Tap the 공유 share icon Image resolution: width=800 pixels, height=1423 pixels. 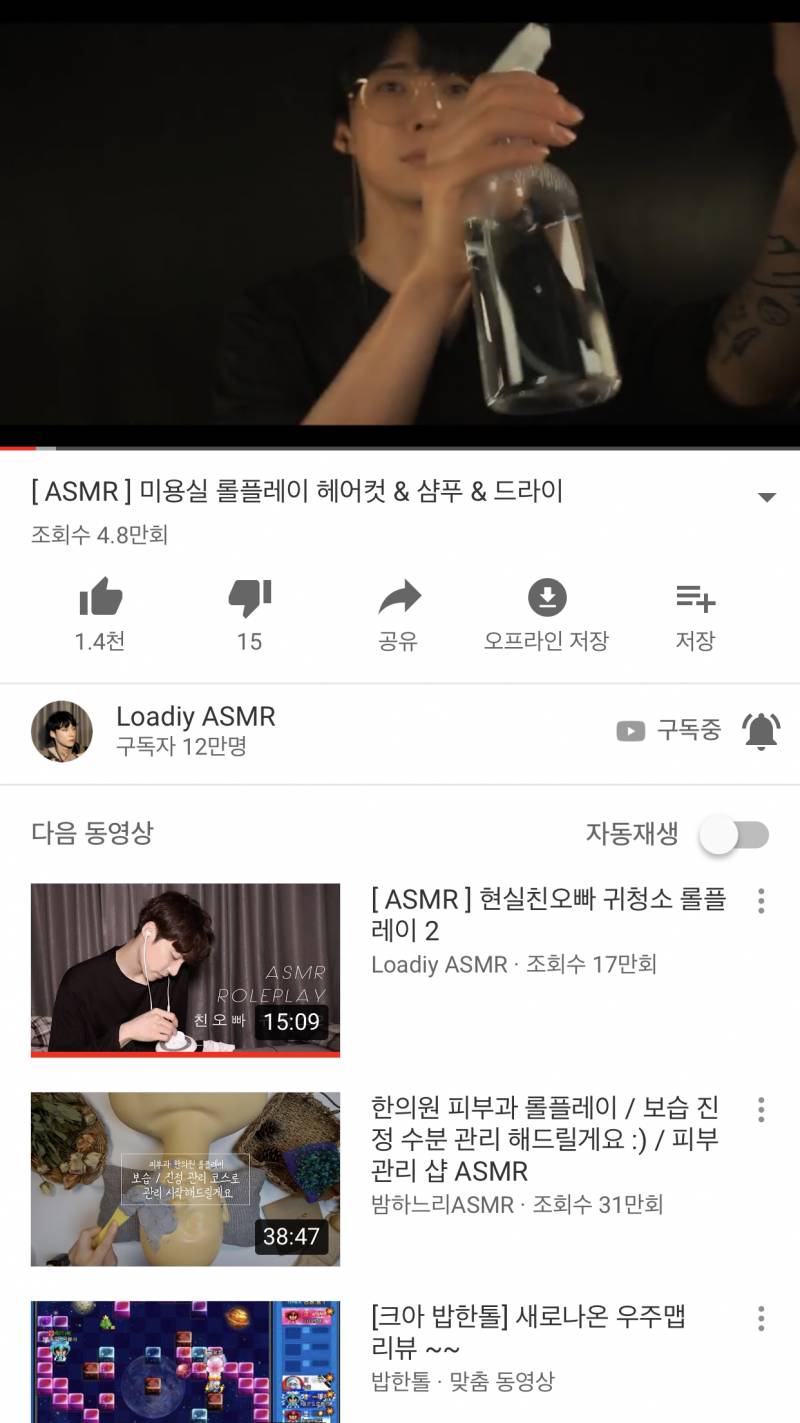tap(399, 598)
